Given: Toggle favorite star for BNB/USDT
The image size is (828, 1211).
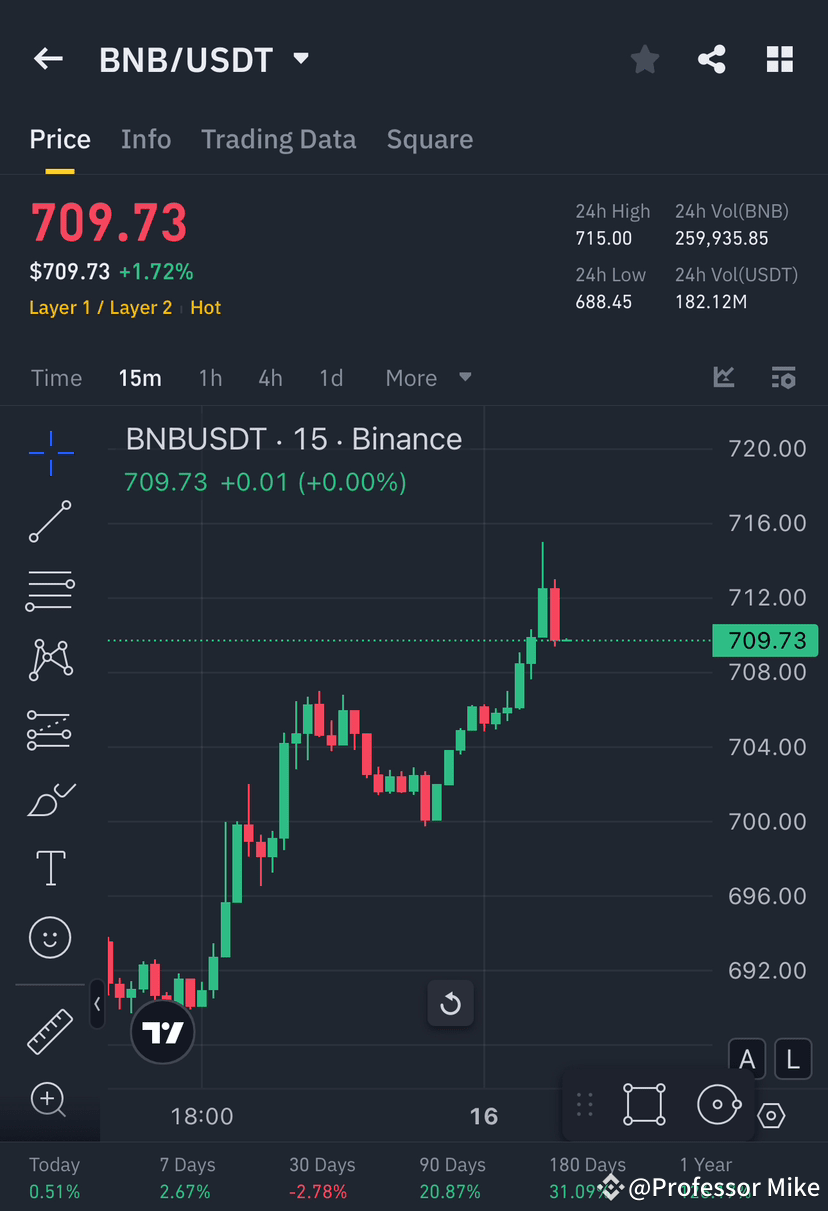Looking at the screenshot, I should pos(644,59).
